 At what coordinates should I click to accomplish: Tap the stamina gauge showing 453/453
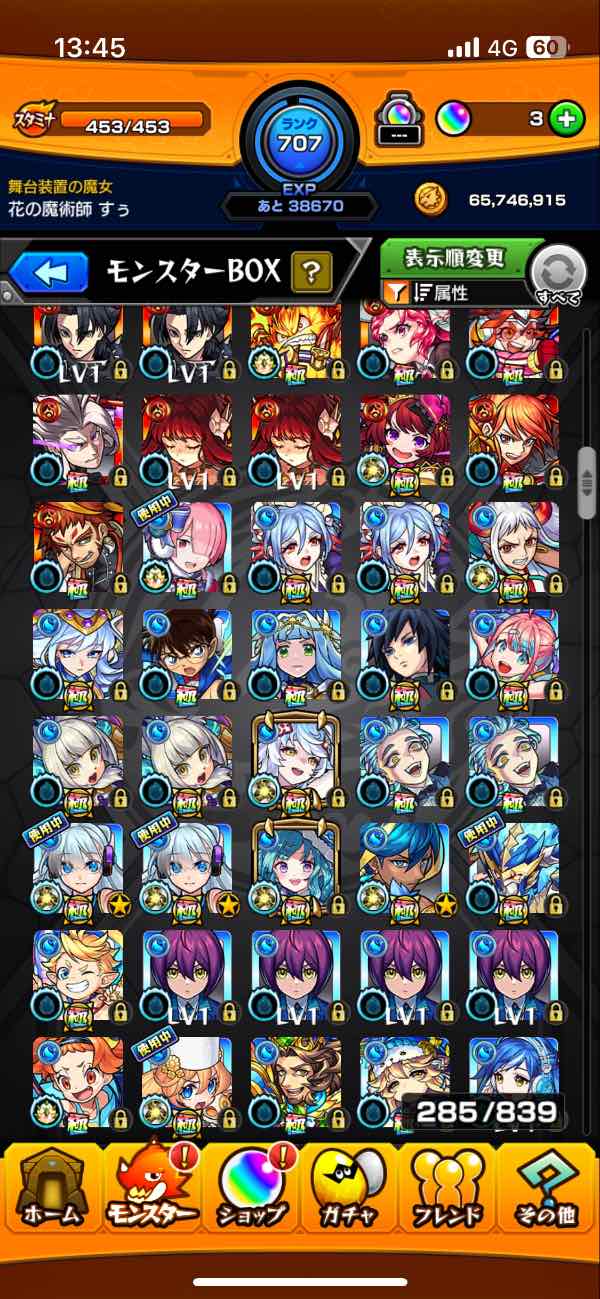130,125
